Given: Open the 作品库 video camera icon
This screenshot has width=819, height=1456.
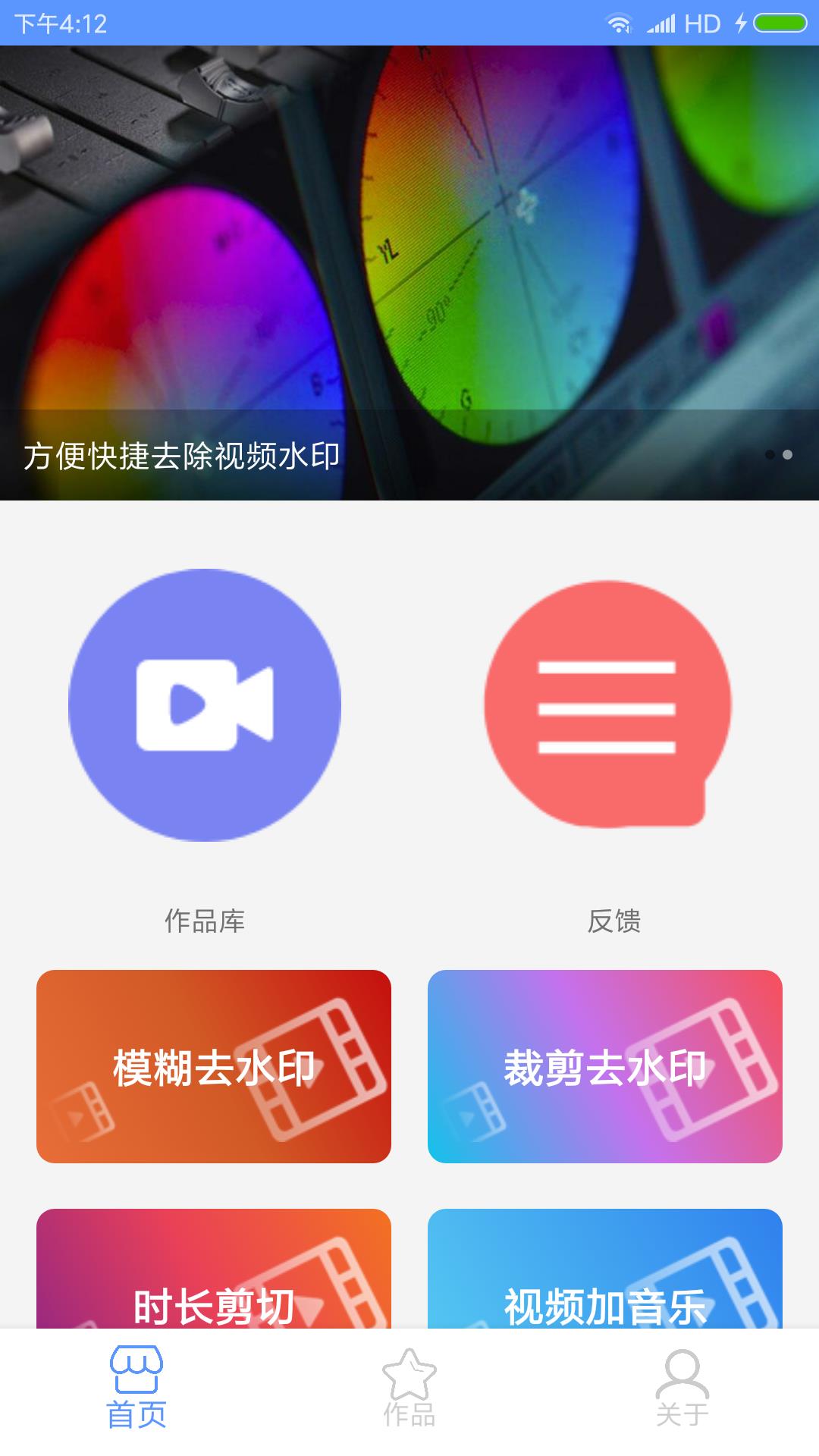Looking at the screenshot, I should tap(205, 705).
